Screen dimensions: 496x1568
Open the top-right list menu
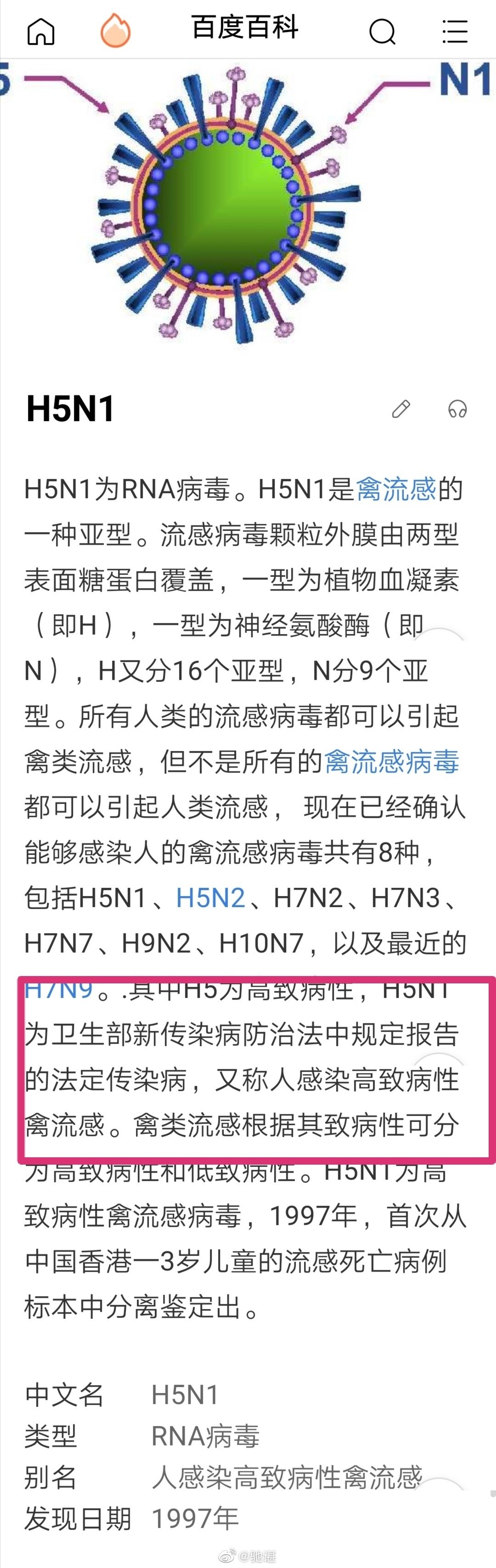click(455, 31)
